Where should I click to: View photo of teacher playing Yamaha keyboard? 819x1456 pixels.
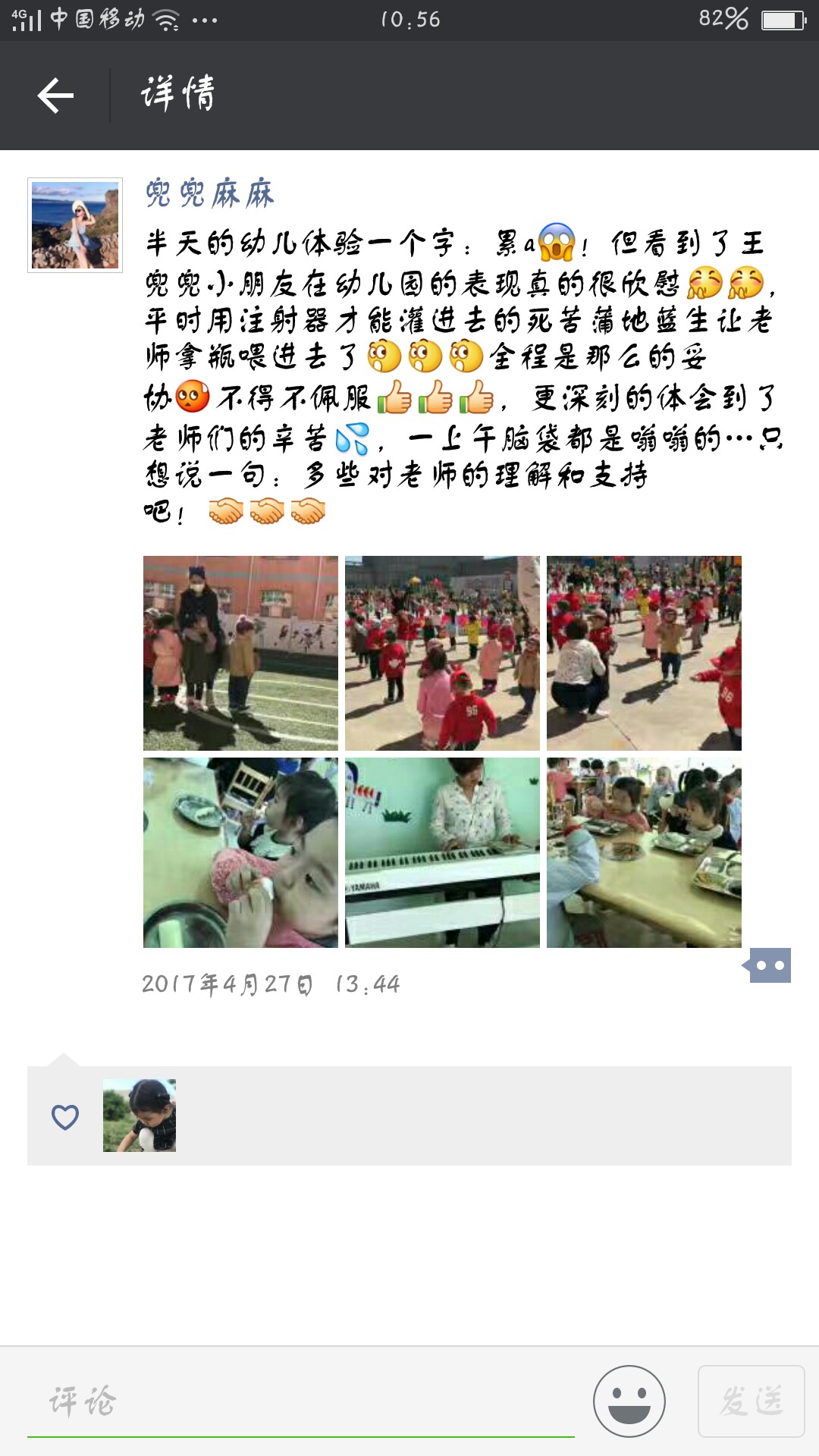442,852
